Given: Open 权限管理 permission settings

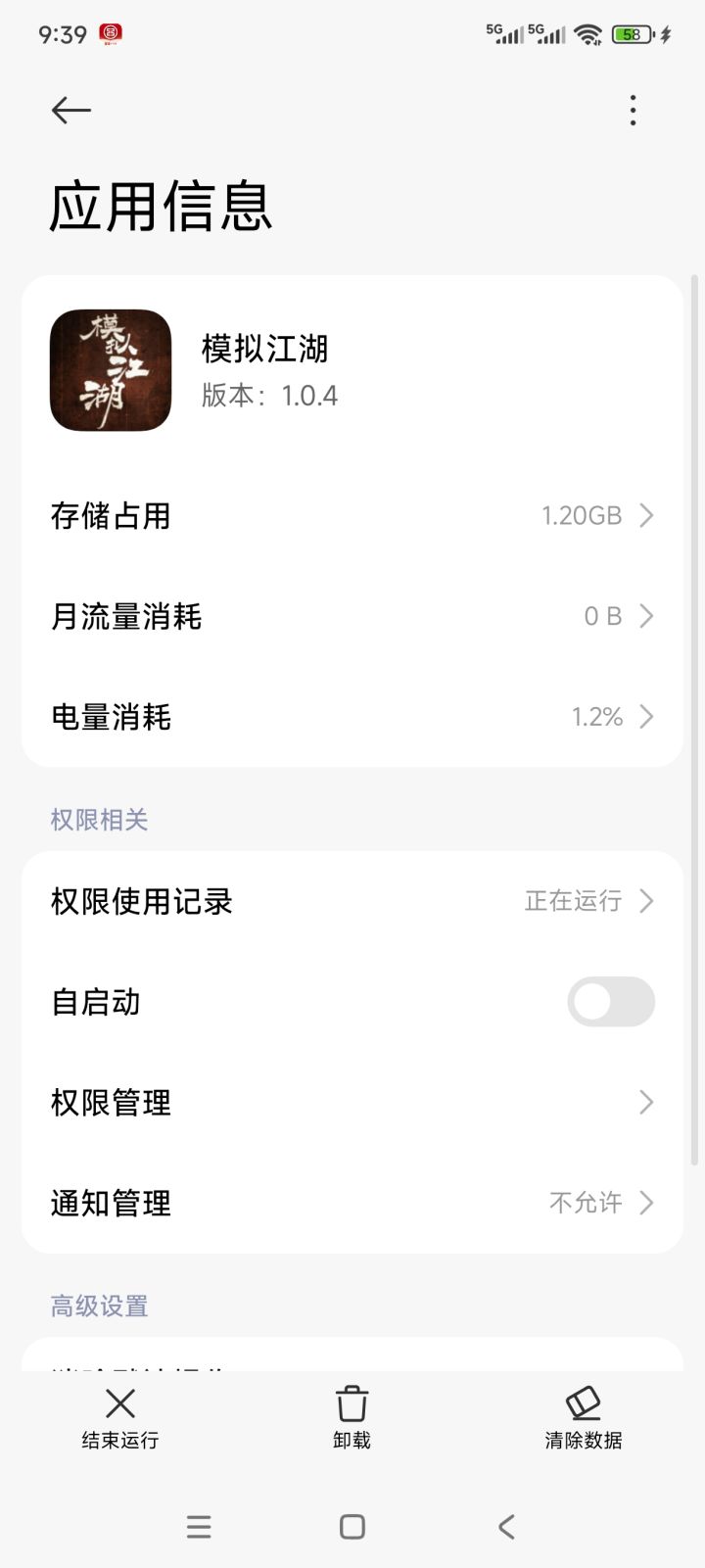Looking at the screenshot, I should click(352, 1103).
